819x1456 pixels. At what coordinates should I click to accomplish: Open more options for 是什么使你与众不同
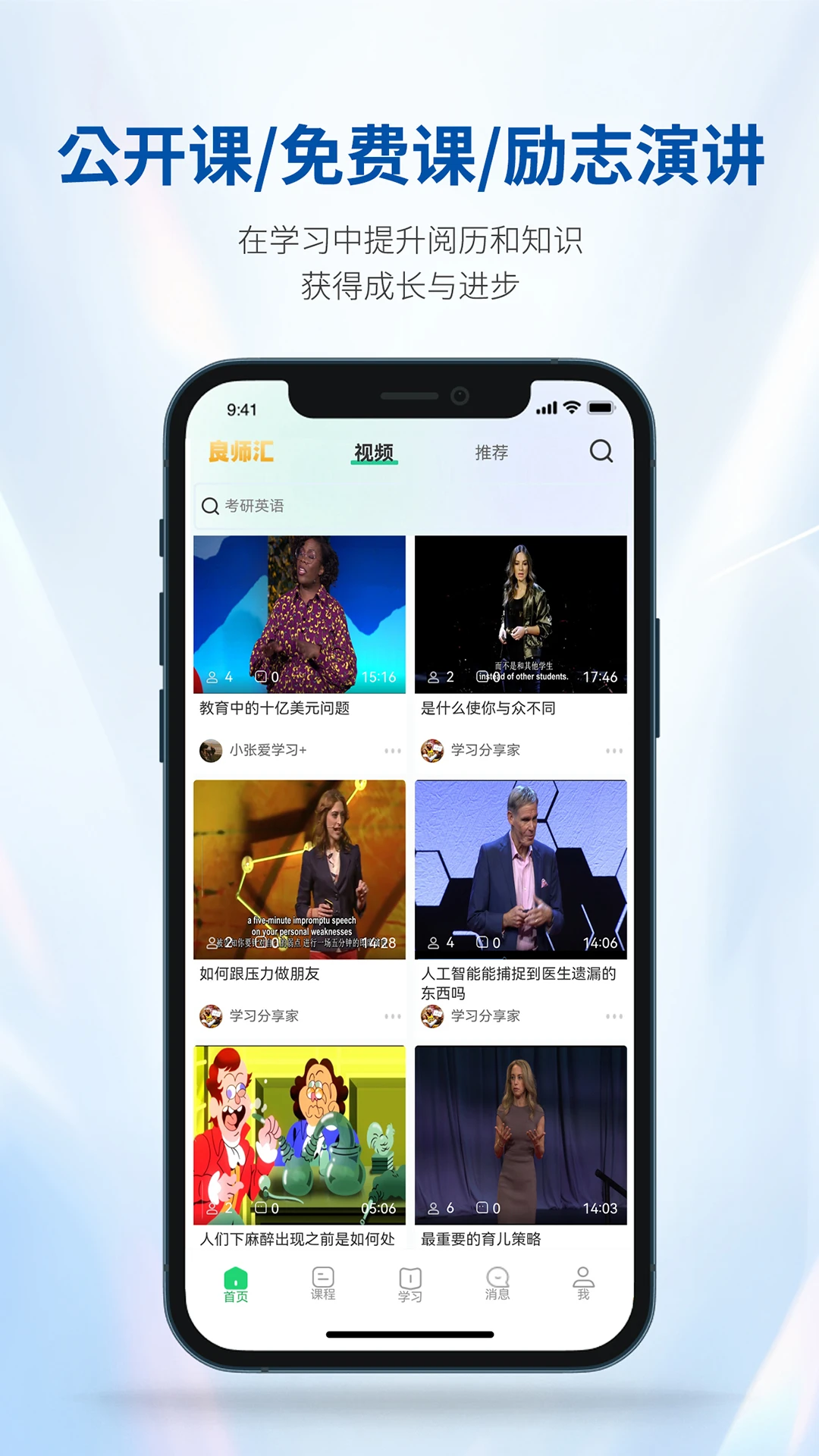tap(614, 751)
